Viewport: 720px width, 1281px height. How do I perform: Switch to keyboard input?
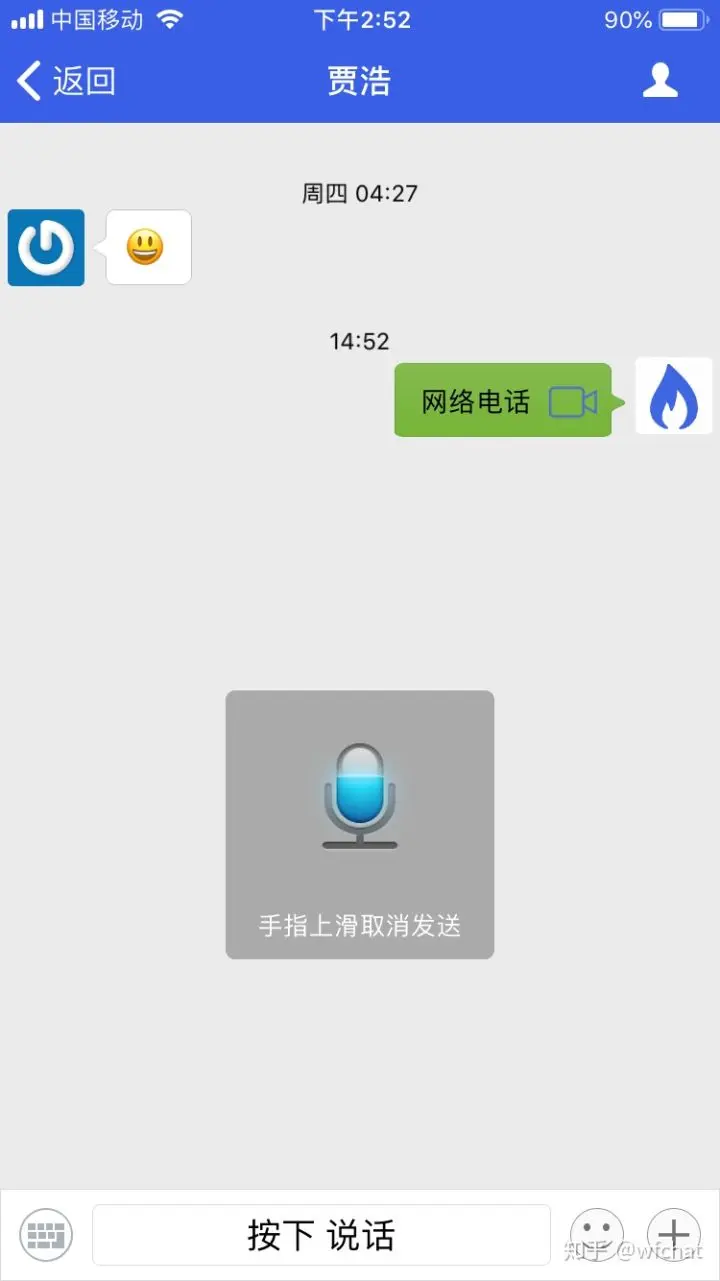46,1235
